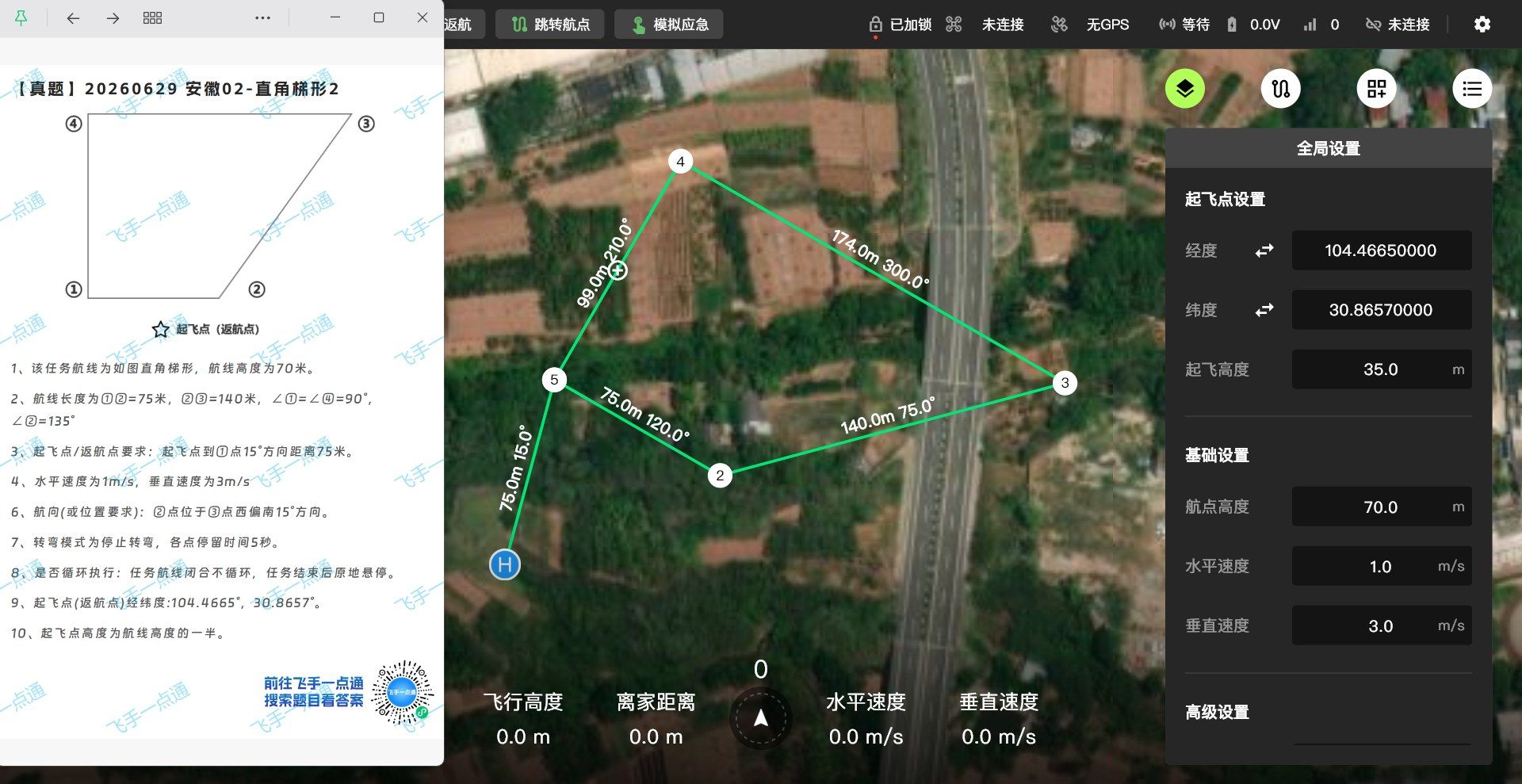This screenshot has height=784, width=1522.
Task: Open the list menu icon button
Action: tap(1472, 89)
